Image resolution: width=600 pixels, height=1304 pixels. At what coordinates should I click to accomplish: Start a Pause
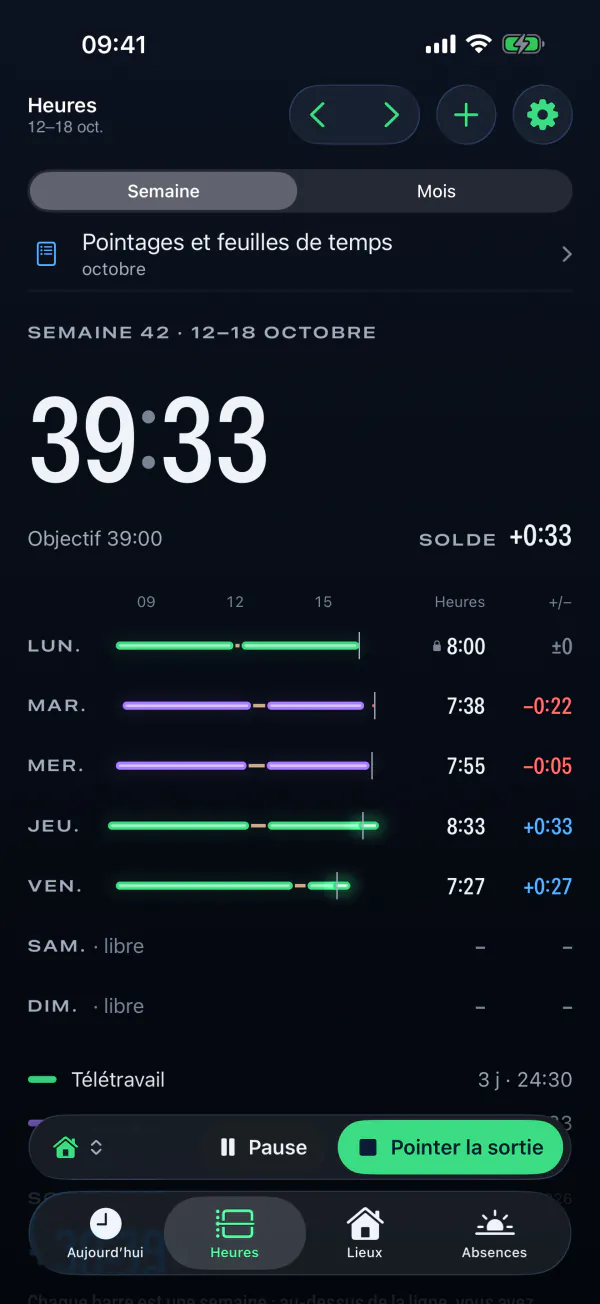pos(263,1147)
